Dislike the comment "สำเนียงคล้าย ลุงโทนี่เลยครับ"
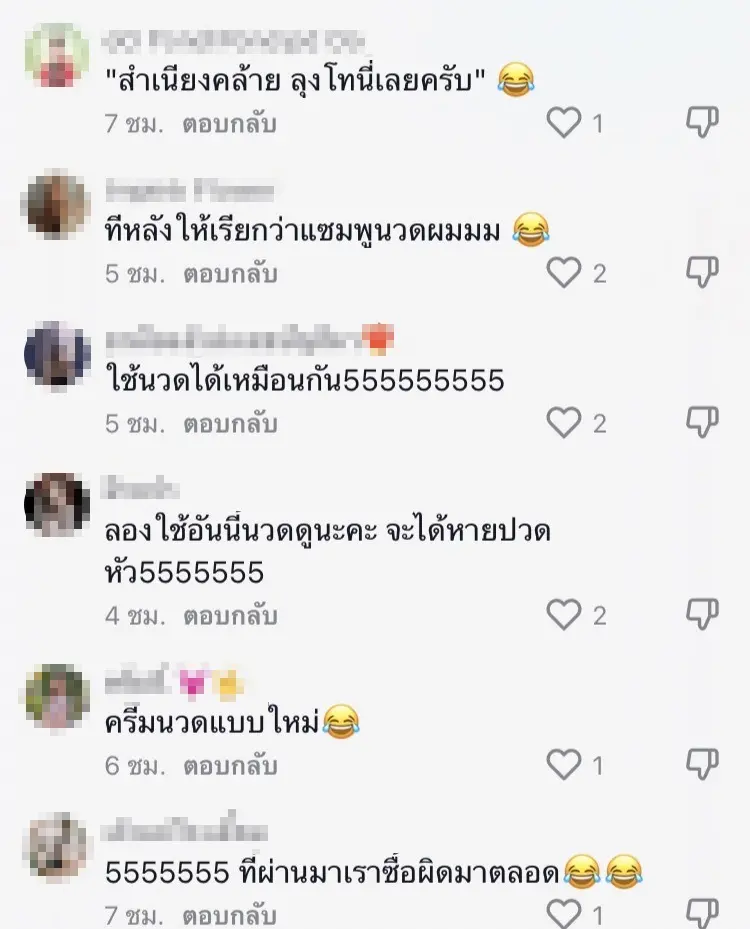Viewport: 750px width, 929px height. [x=703, y=124]
